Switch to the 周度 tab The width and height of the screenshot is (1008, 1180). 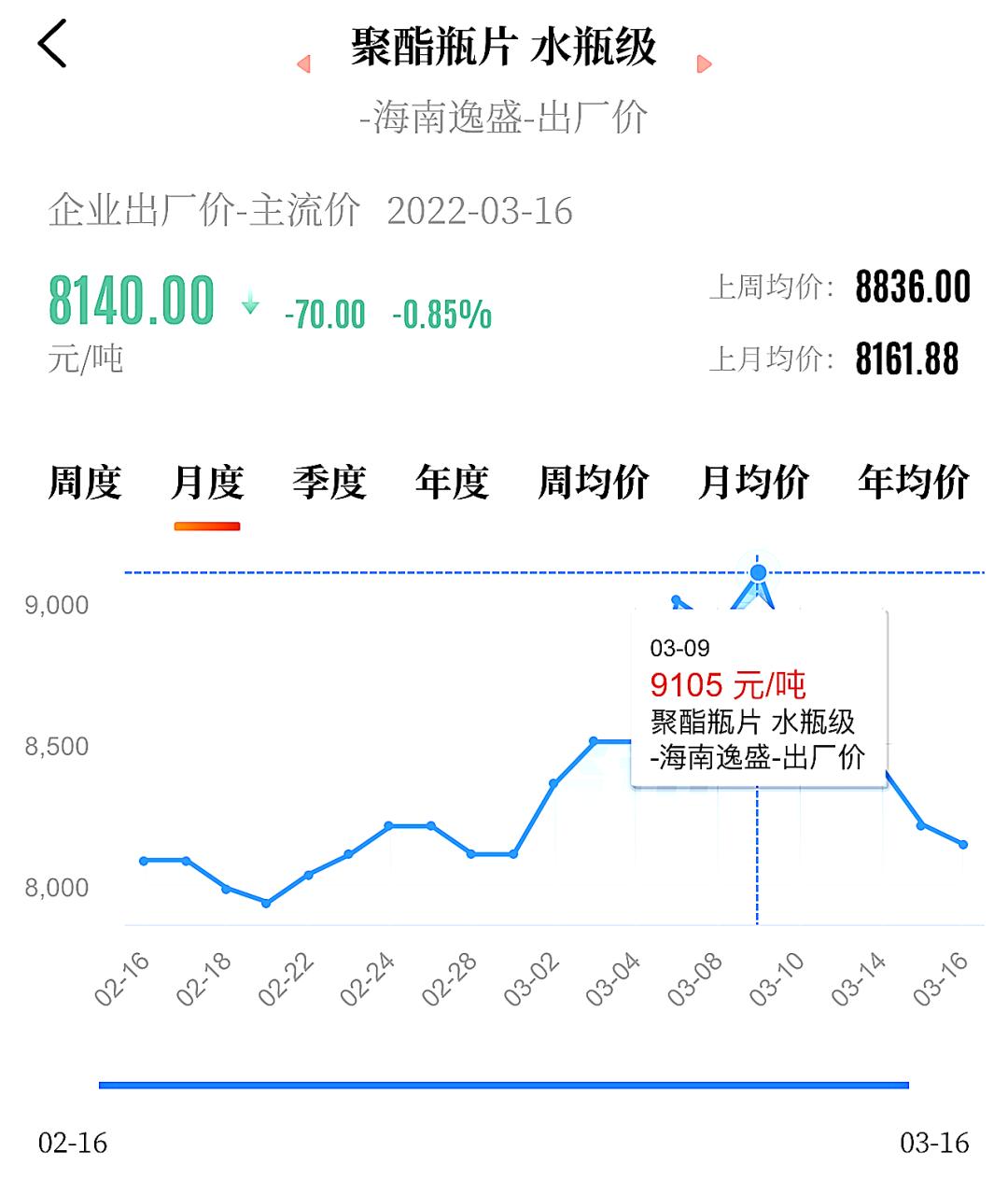pos(86,481)
